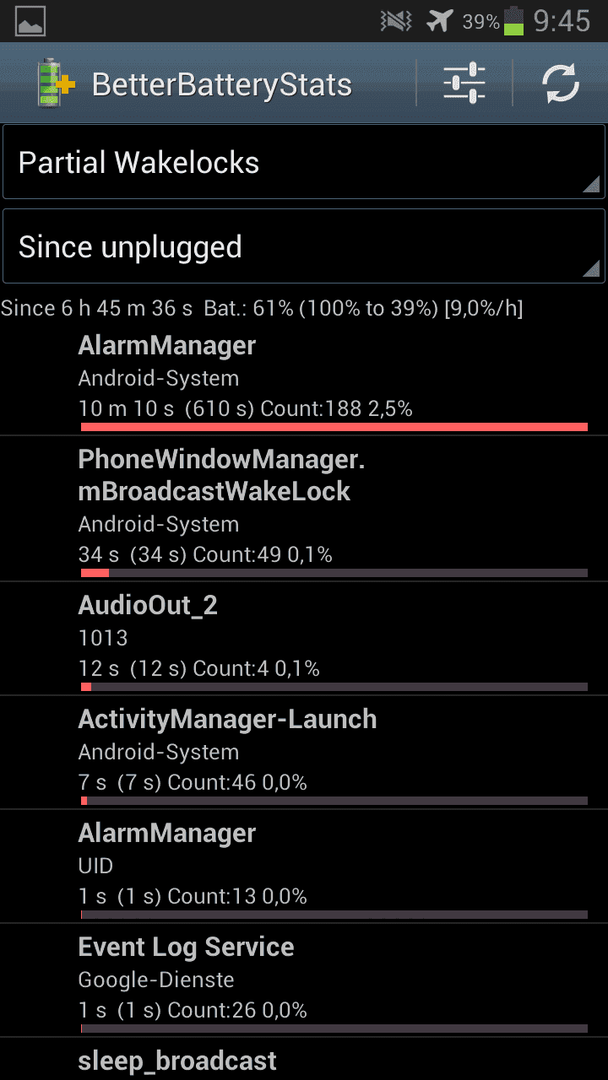
Task: Open the ActivityManager-Launch row
Action: [x=304, y=752]
